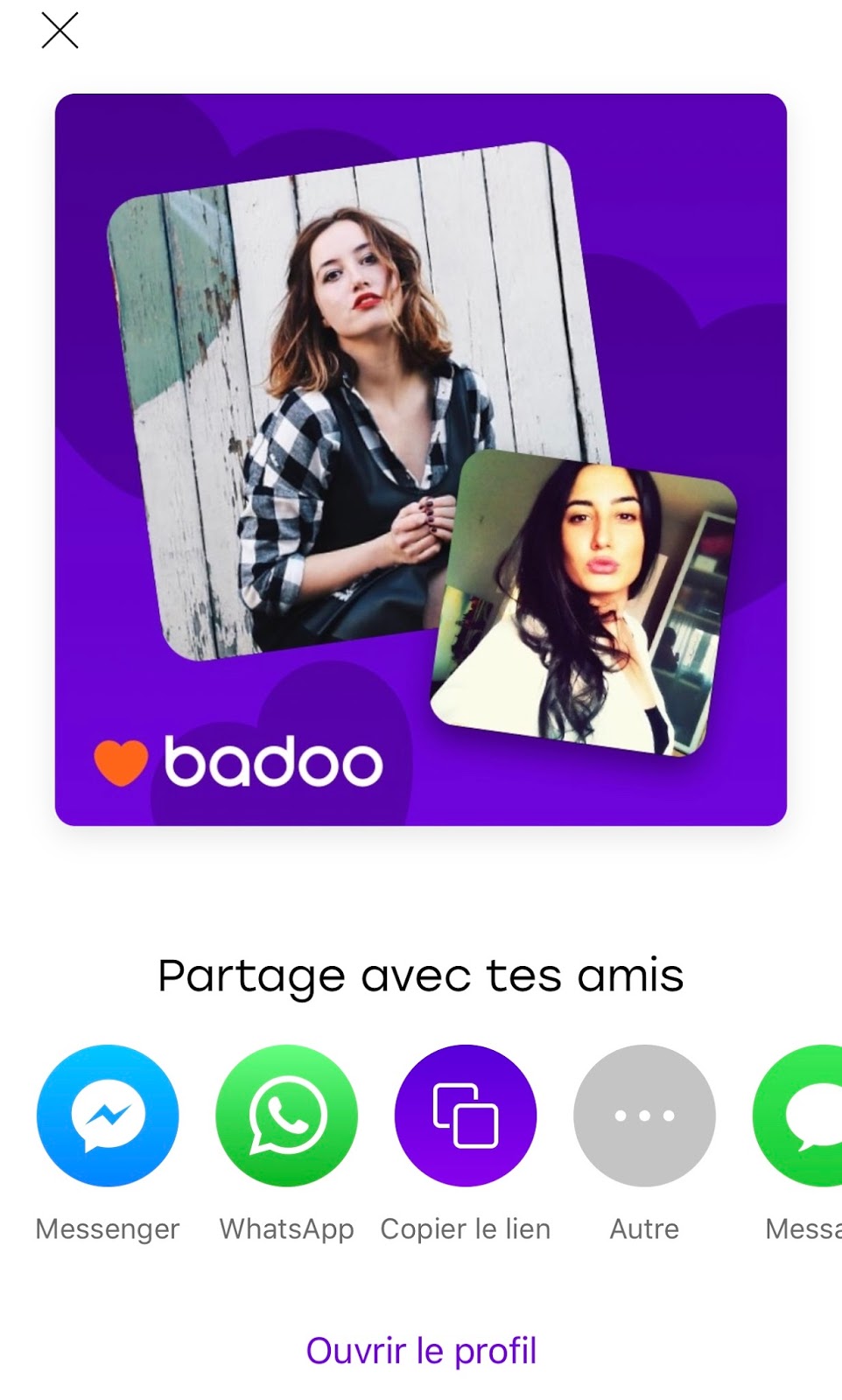Dismiss the share screen with the X

click(60, 32)
